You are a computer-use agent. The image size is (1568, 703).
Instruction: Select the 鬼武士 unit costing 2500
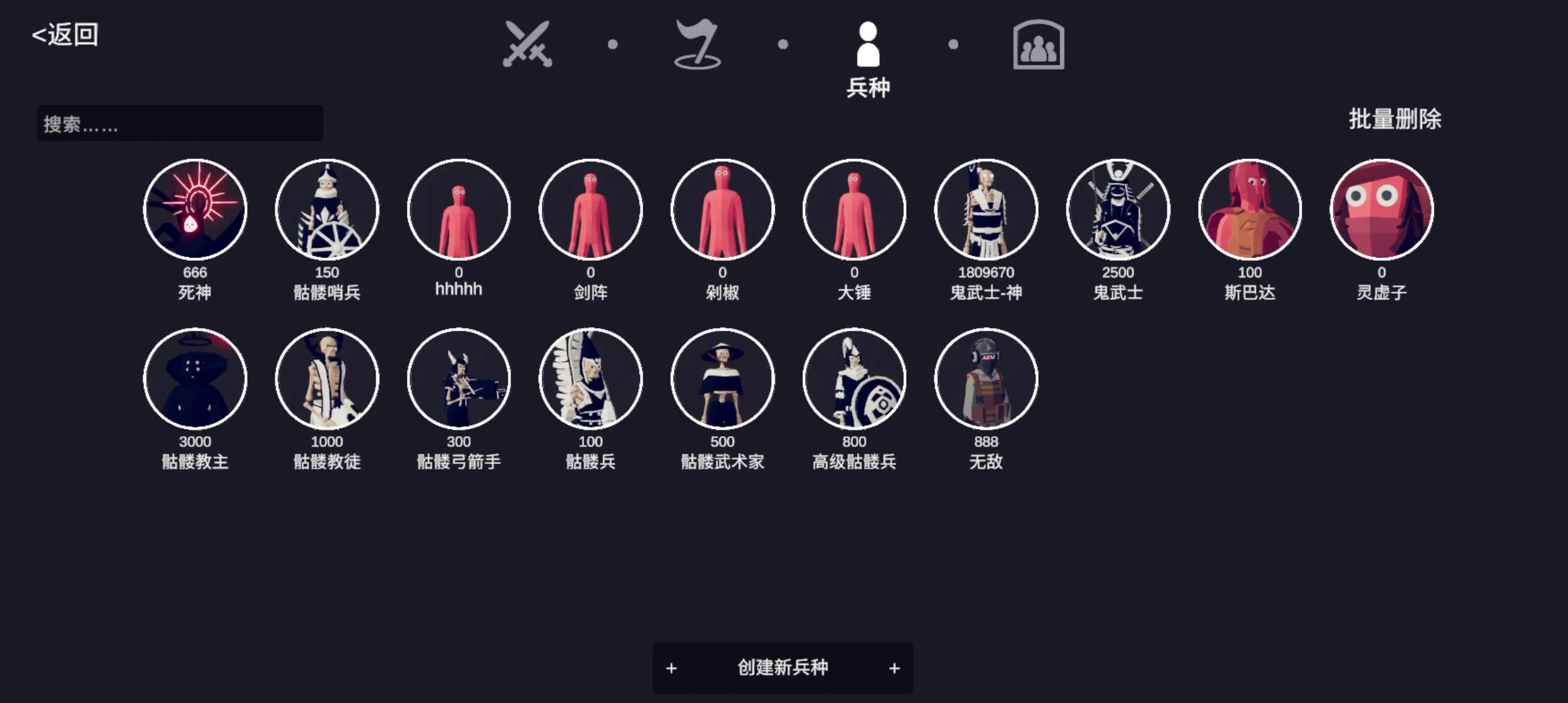1118,210
